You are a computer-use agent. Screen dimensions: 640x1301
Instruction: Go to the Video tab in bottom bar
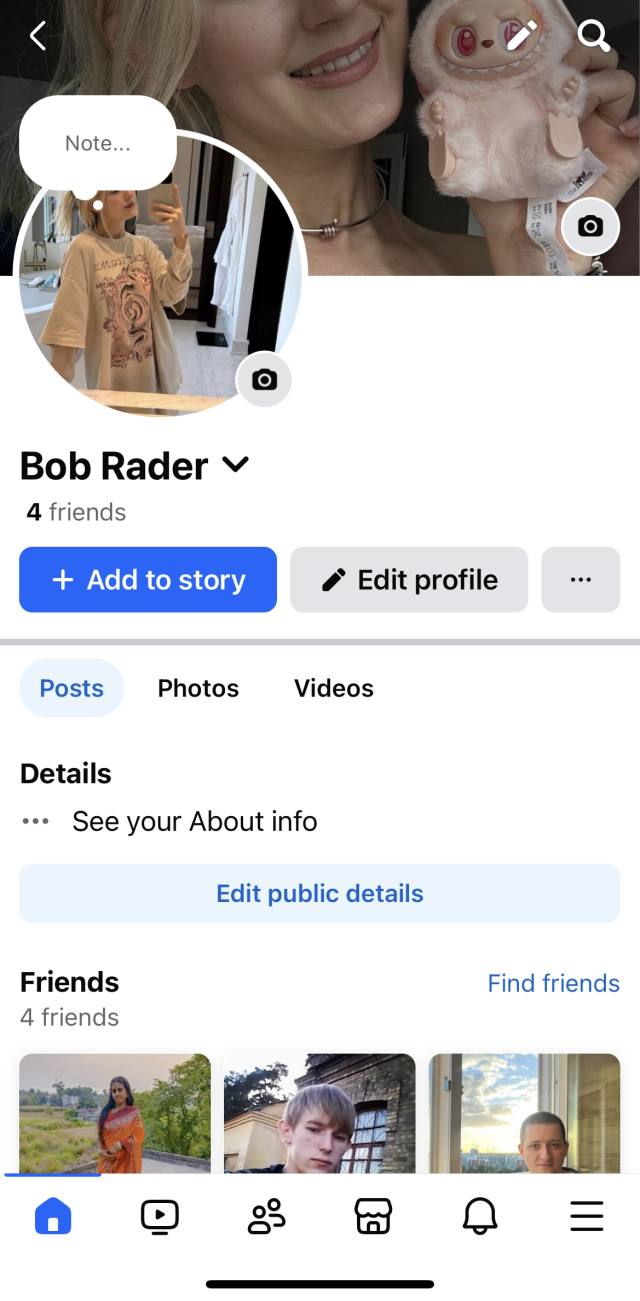pyautogui.click(x=160, y=1216)
